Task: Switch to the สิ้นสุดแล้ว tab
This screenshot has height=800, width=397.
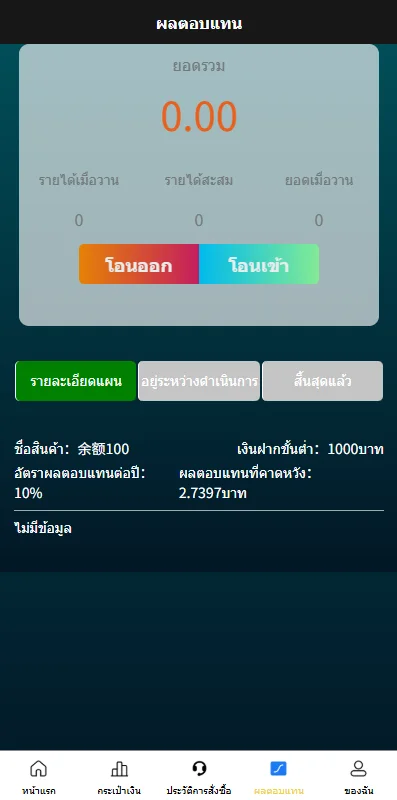Action: click(x=322, y=381)
